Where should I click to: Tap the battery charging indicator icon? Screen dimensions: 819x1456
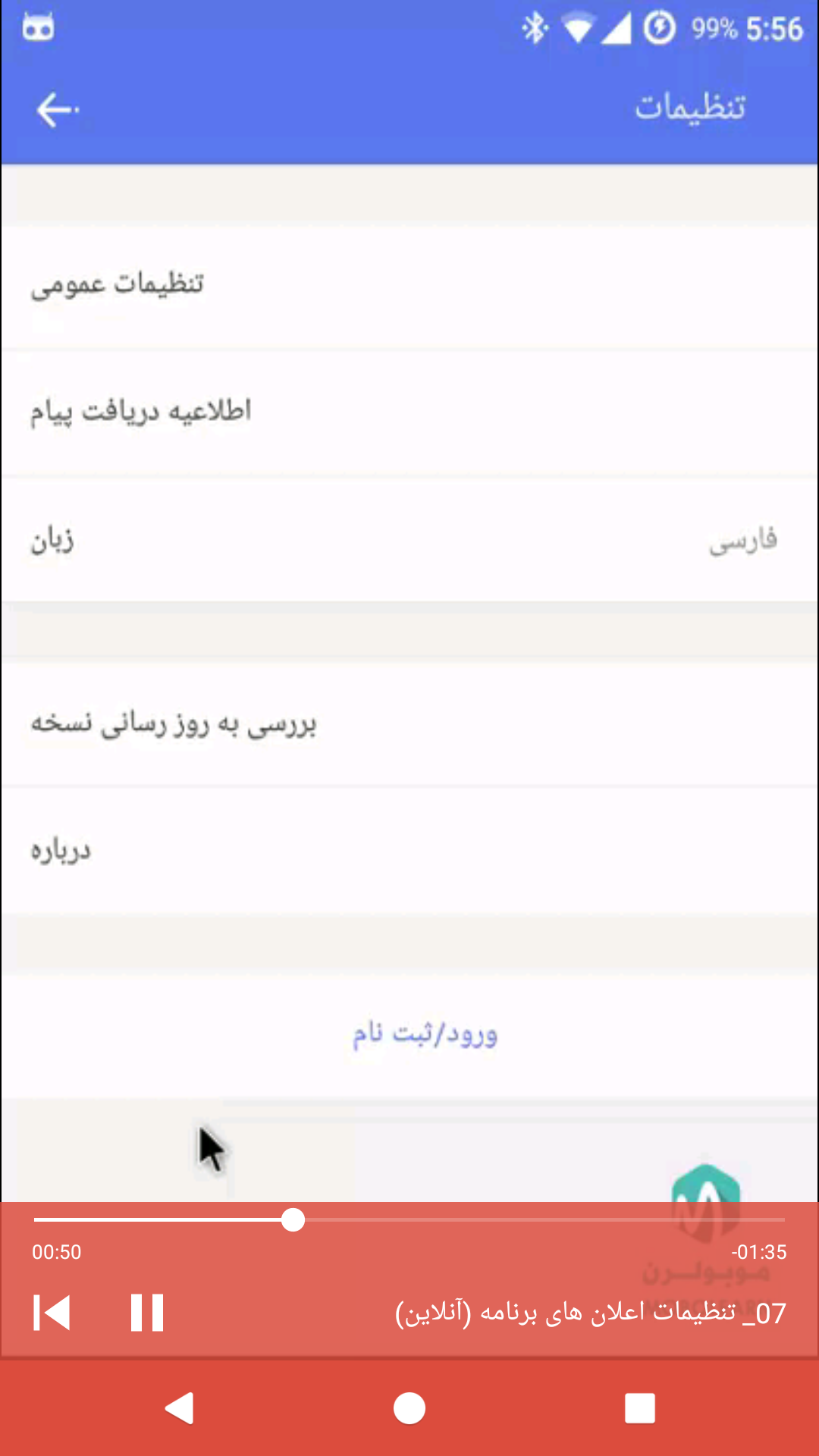(659, 27)
